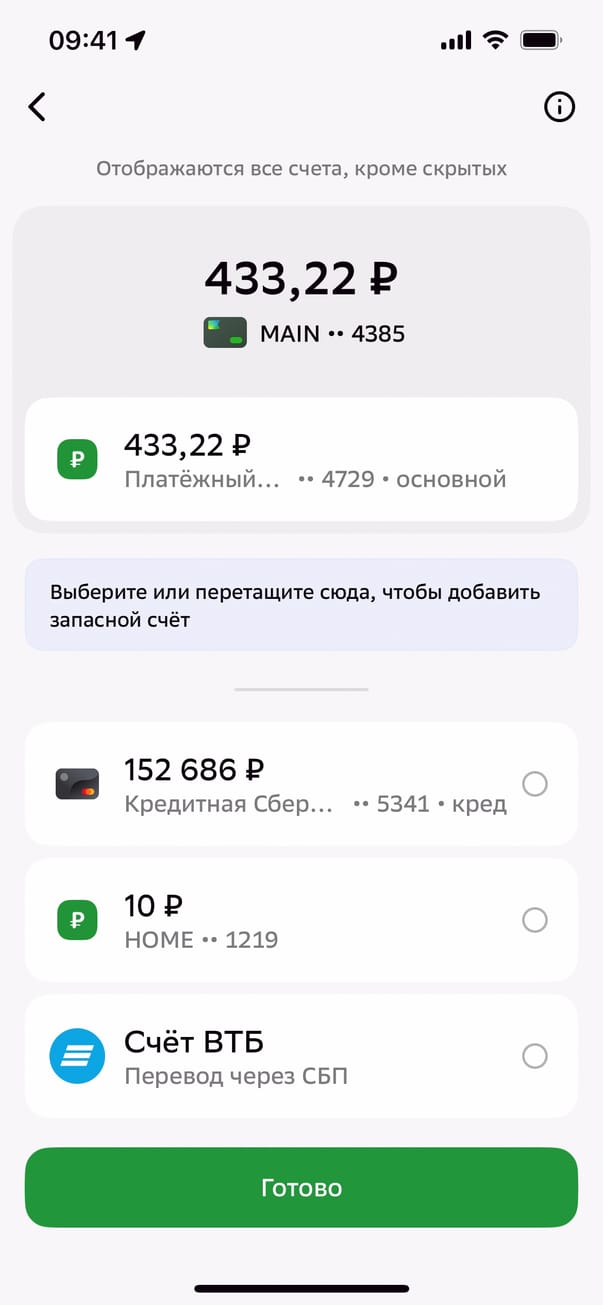Select Счёт ВТБ transfer via СБП
Screen dimensions: 603x1305
535,1056
